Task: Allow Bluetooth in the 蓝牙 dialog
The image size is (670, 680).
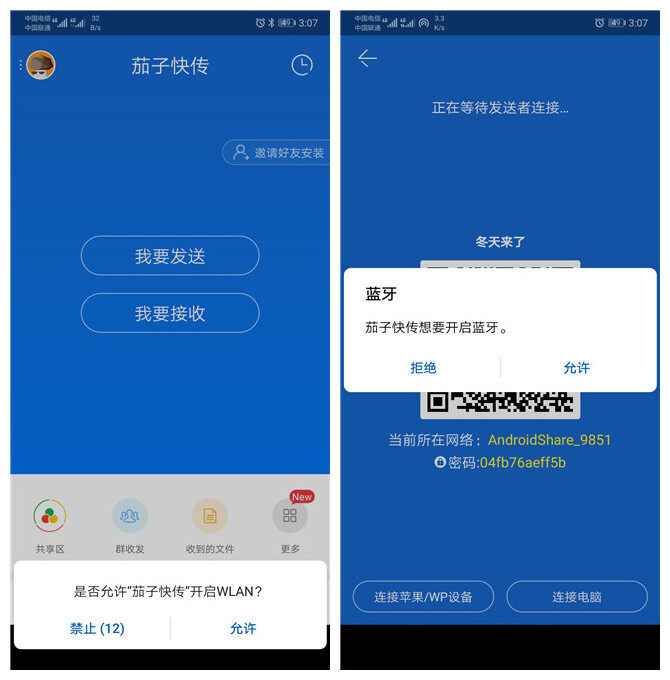Action: (577, 368)
